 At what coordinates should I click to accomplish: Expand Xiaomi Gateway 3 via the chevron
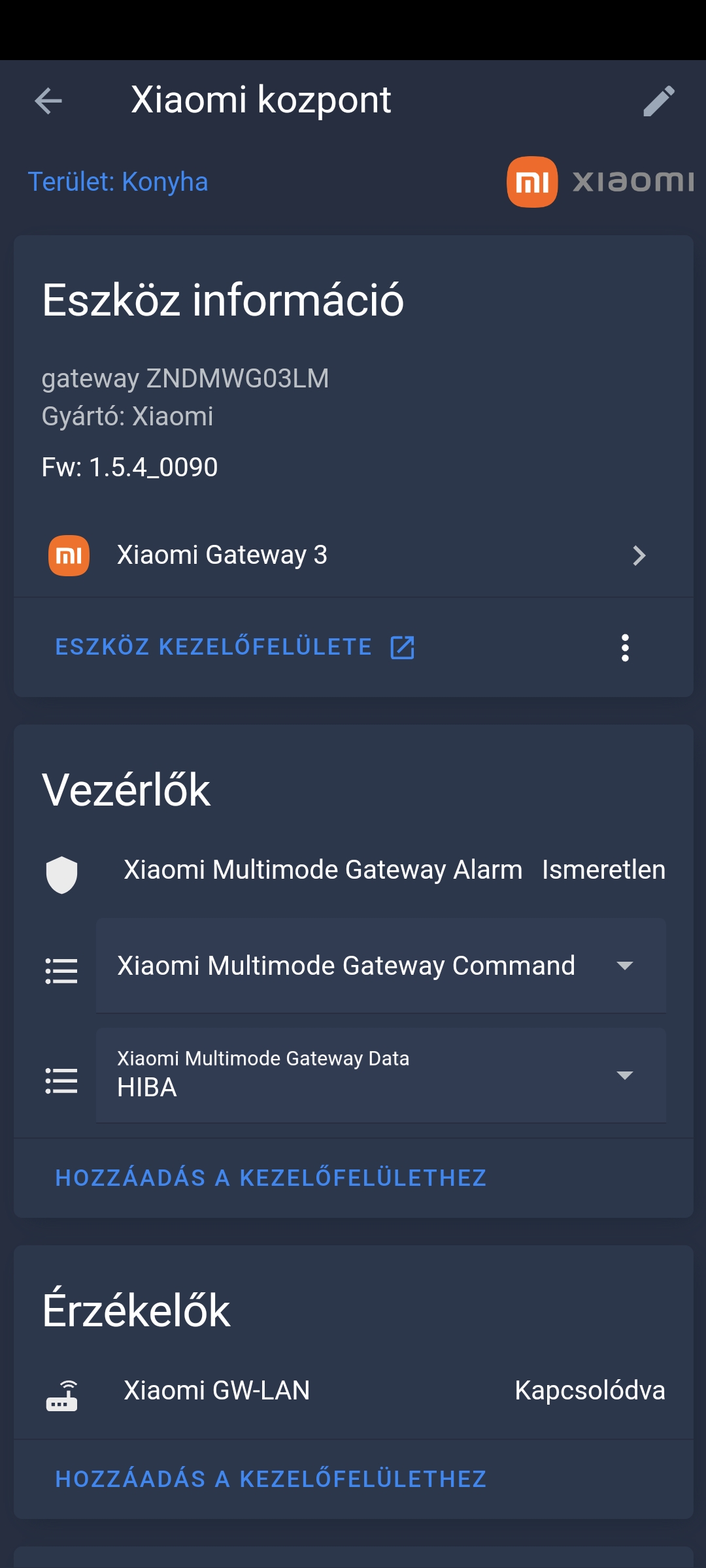[x=640, y=556]
